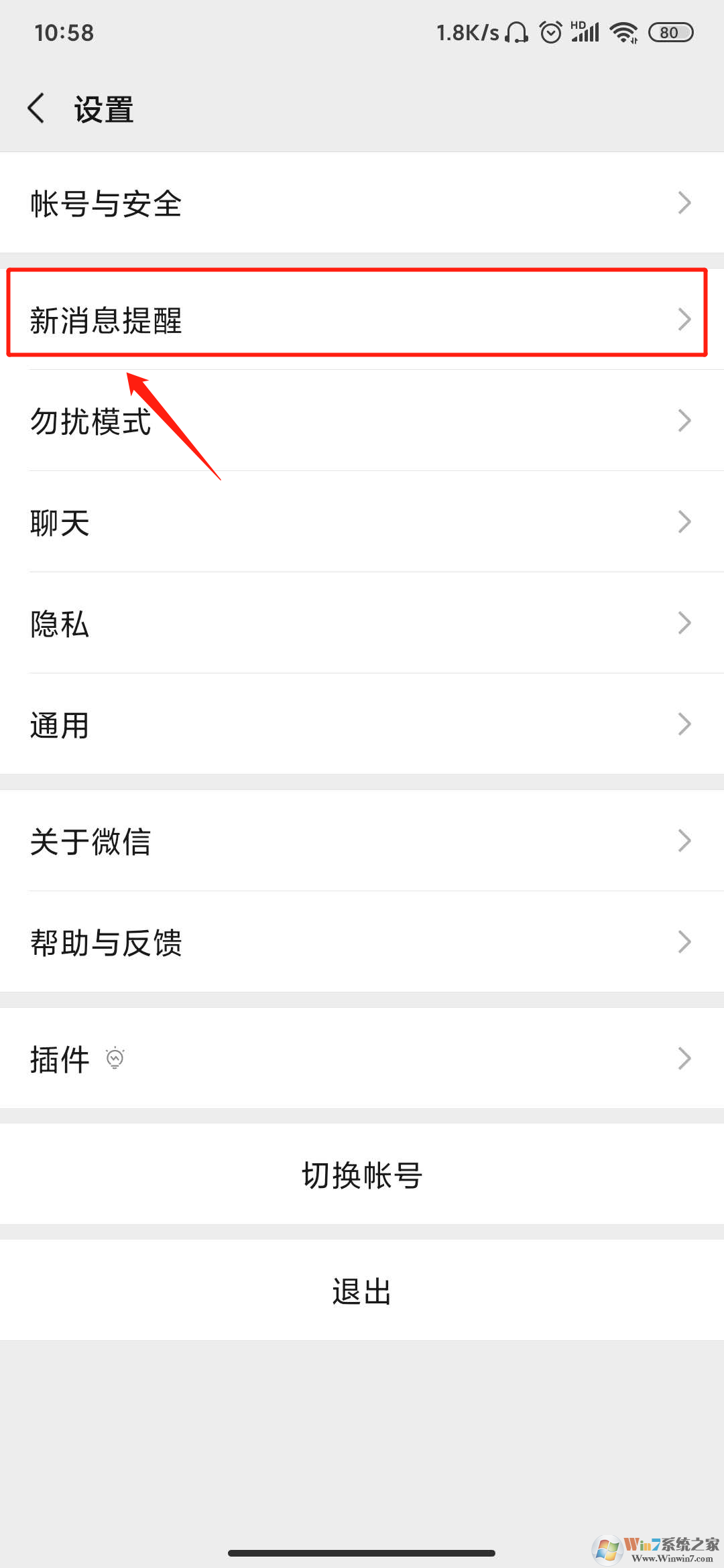Screen dimensions: 724x1568
Task: Click the Wi-Fi icon in the status bar
Action: 623,31
